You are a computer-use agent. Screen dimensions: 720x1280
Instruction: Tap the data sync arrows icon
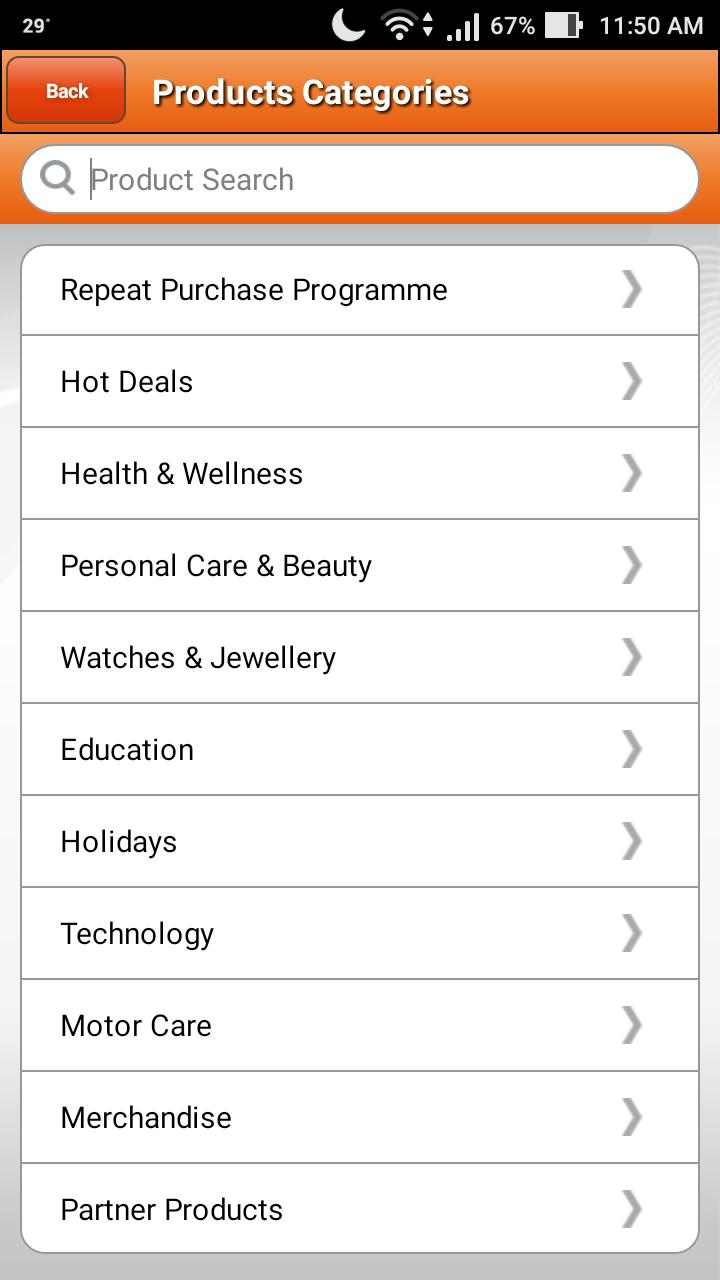tap(427, 25)
